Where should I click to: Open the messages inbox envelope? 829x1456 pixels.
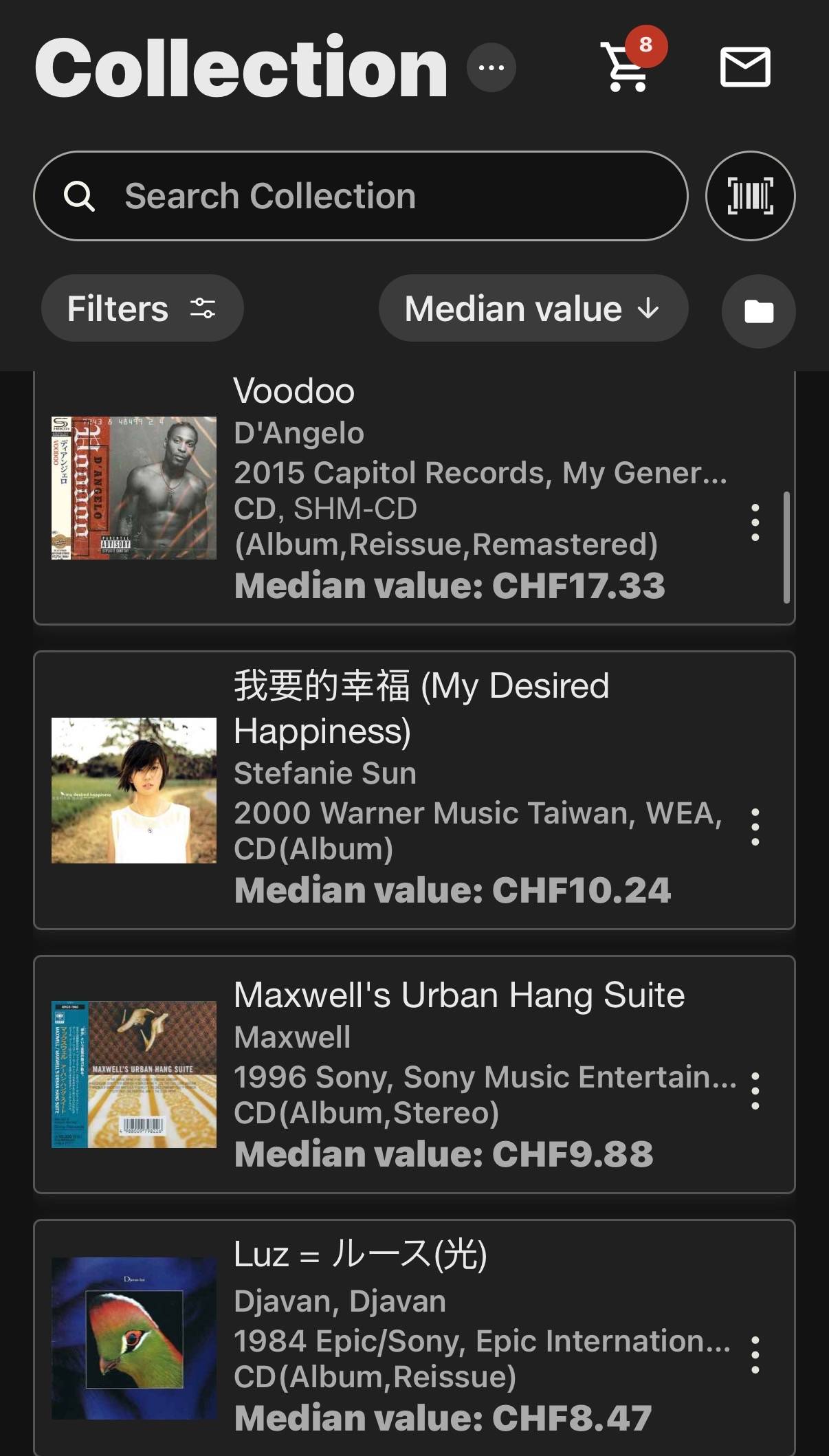click(745, 67)
